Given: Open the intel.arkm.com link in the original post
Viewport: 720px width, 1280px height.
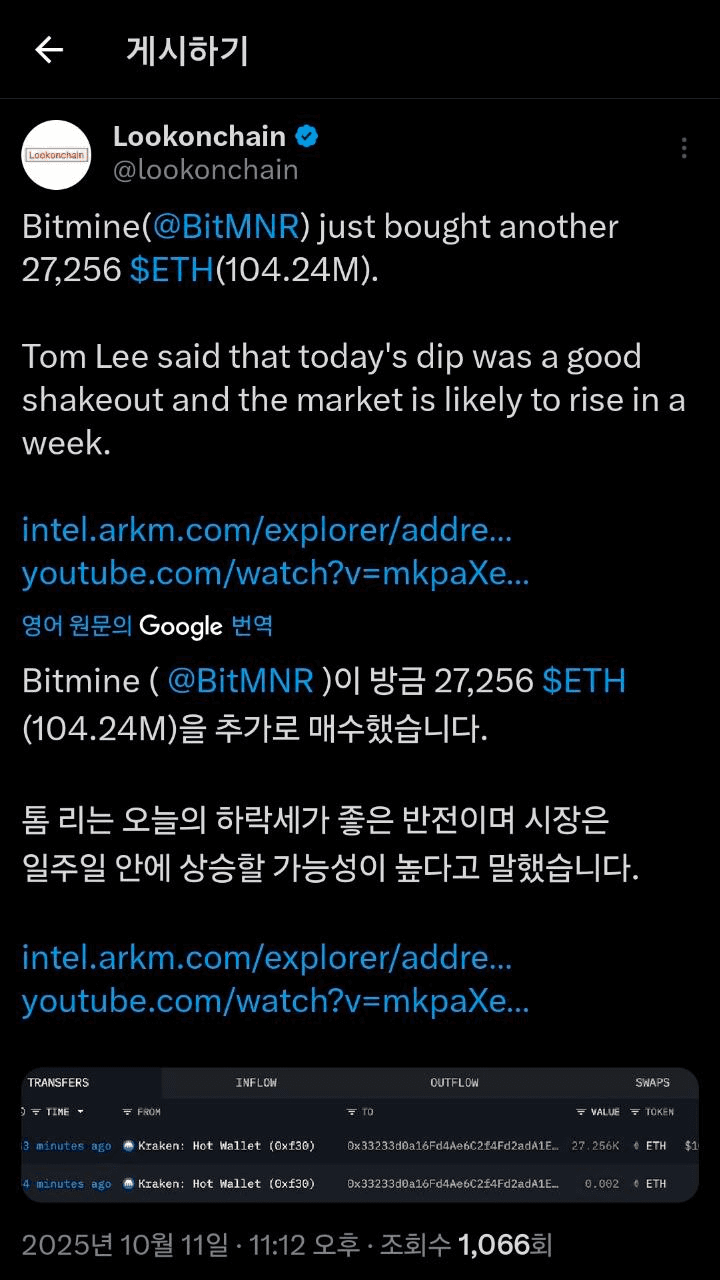Looking at the screenshot, I should (267, 530).
